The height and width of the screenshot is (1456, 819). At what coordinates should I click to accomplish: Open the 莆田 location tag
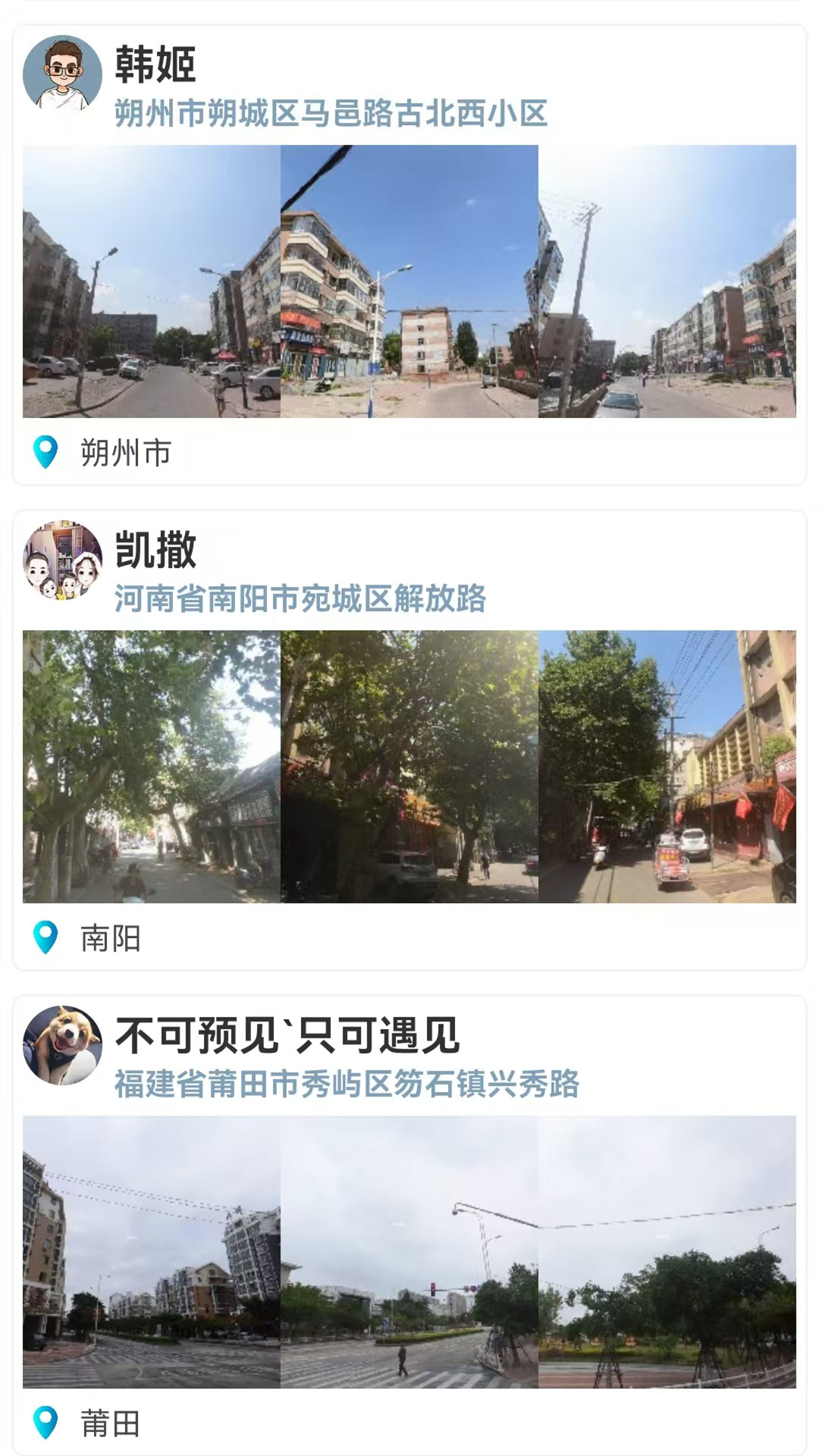click(111, 1424)
